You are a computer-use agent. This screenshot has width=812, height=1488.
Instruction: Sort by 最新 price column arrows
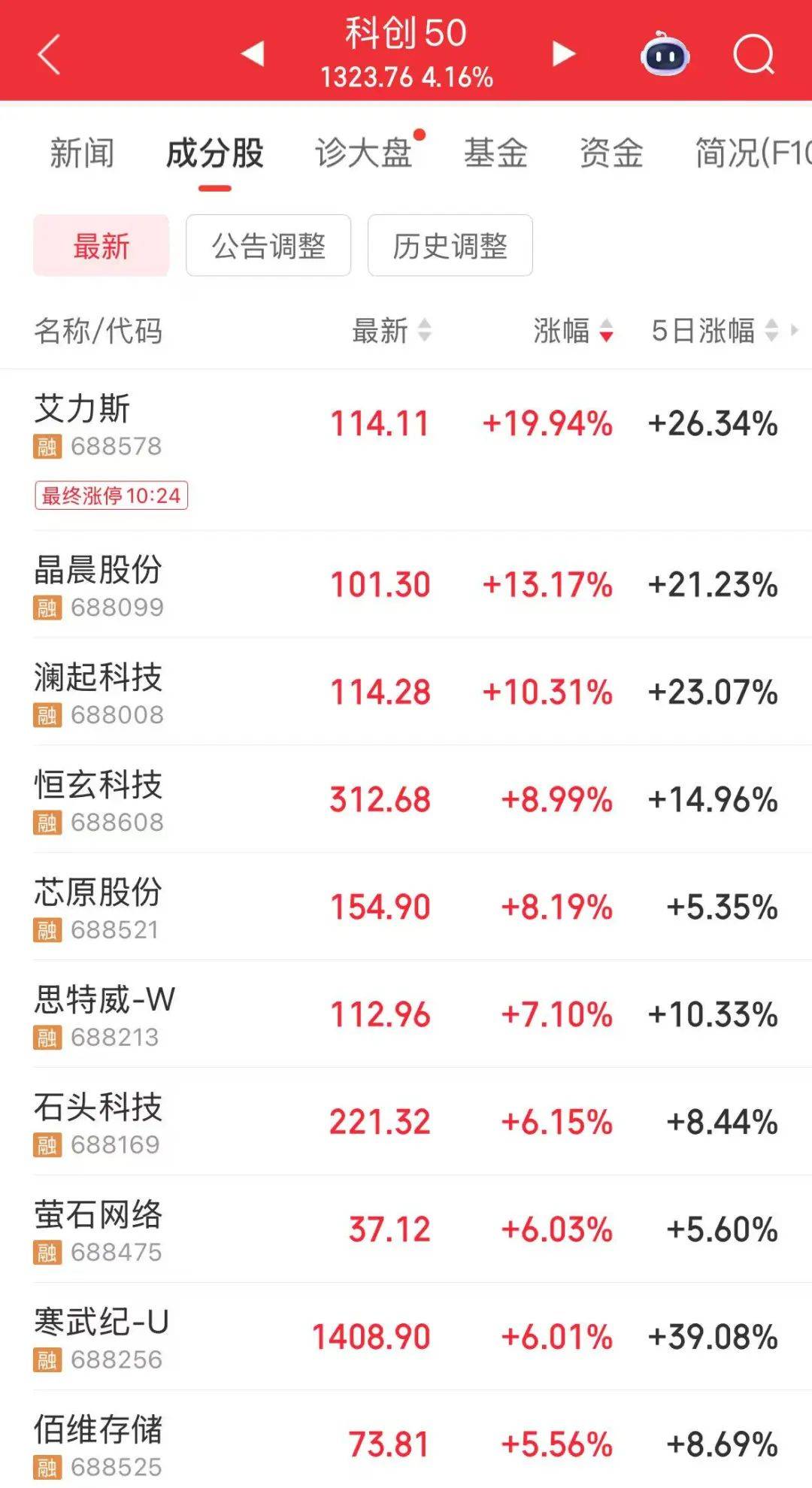click(424, 331)
